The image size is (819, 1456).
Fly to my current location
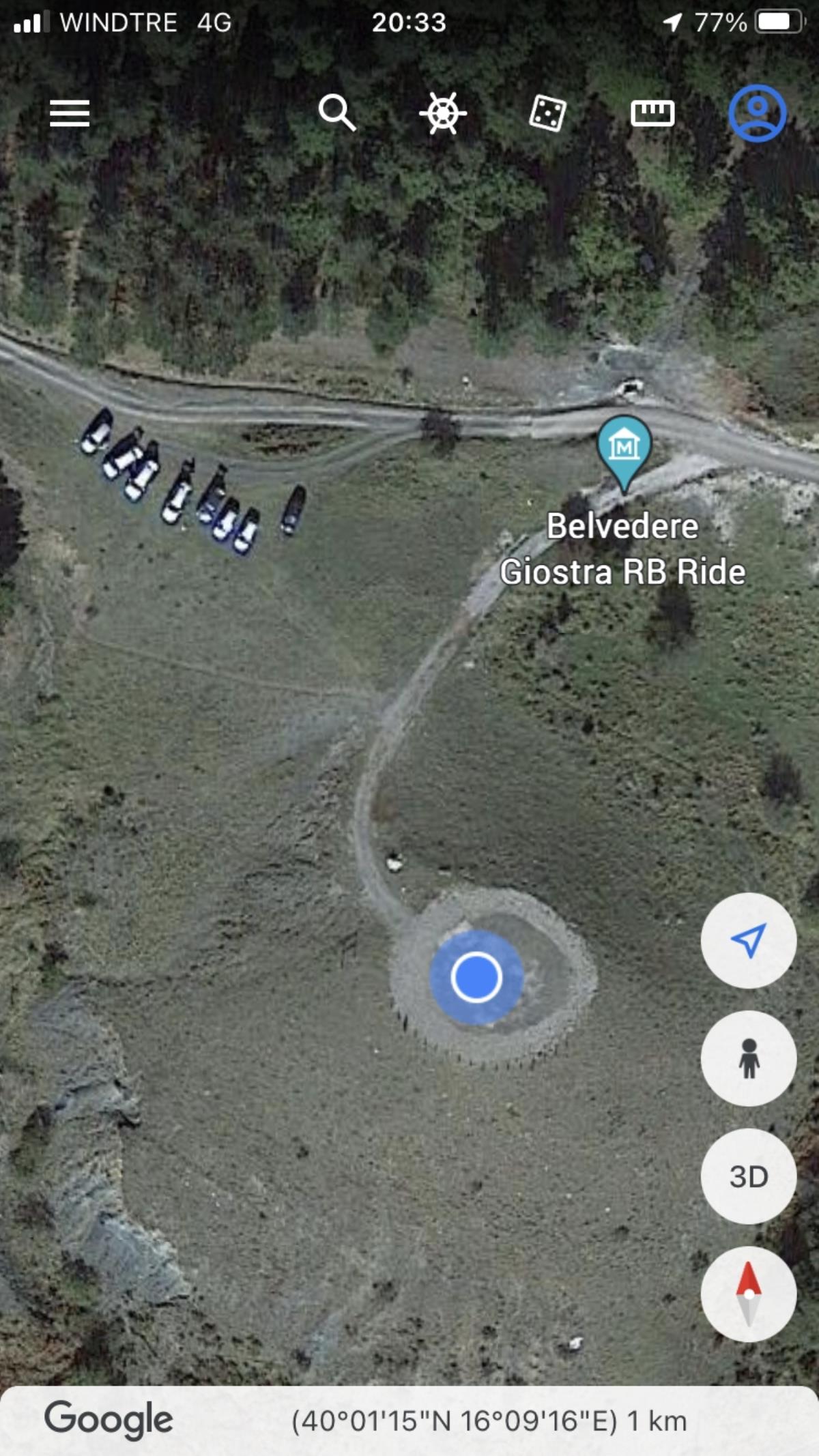[x=748, y=941]
